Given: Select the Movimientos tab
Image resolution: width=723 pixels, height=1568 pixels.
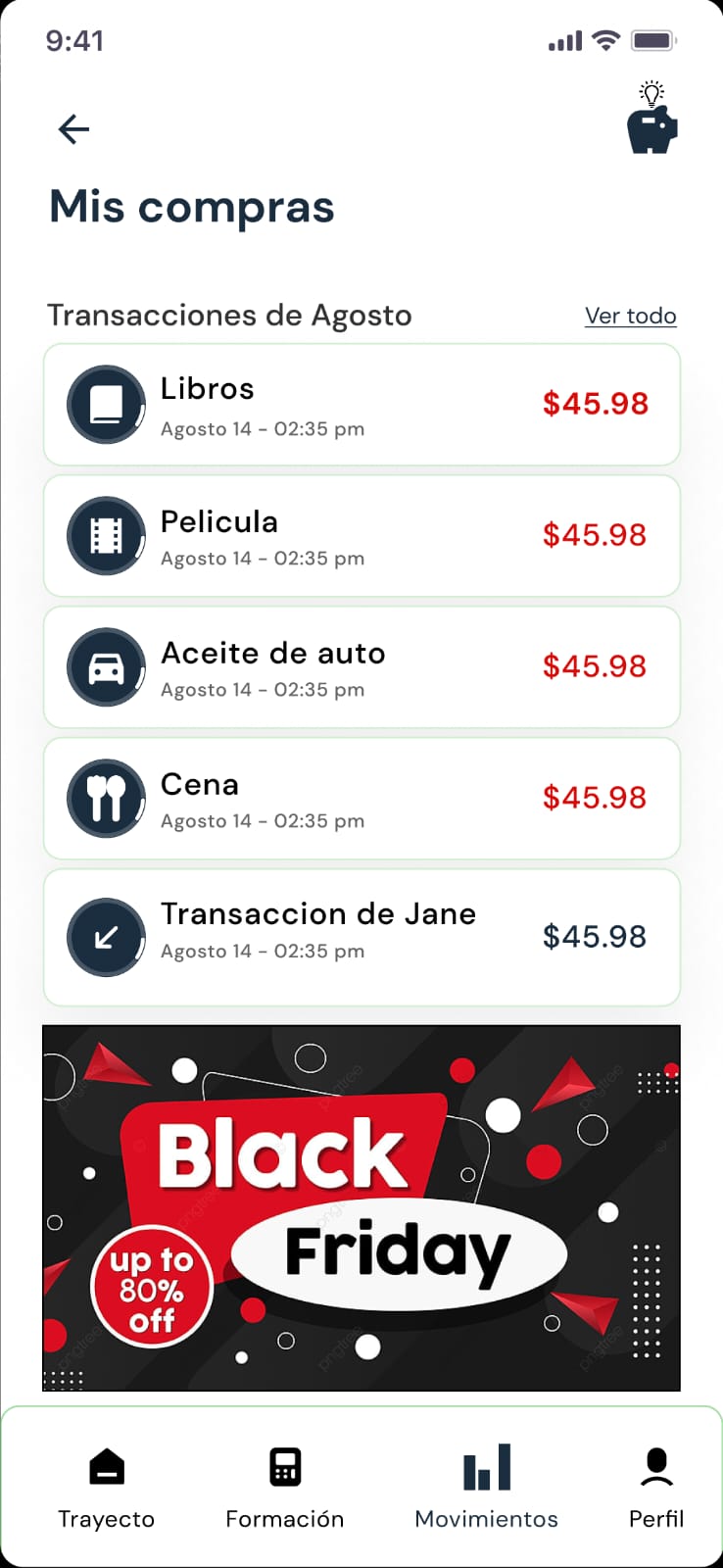Looking at the screenshot, I should pos(487,1488).
